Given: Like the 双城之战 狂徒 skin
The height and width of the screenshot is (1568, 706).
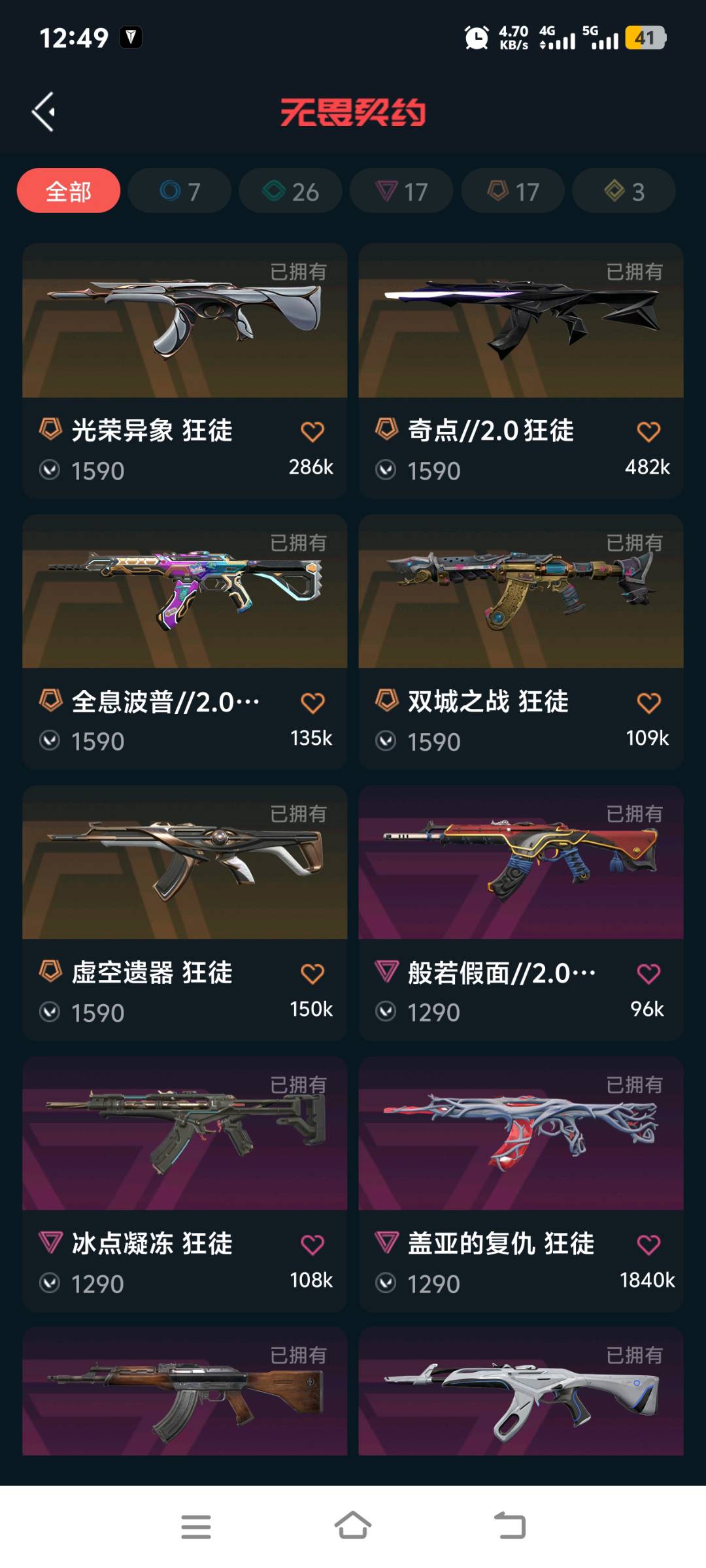Looking at the screenshot, I should click(x=648, y=703).
